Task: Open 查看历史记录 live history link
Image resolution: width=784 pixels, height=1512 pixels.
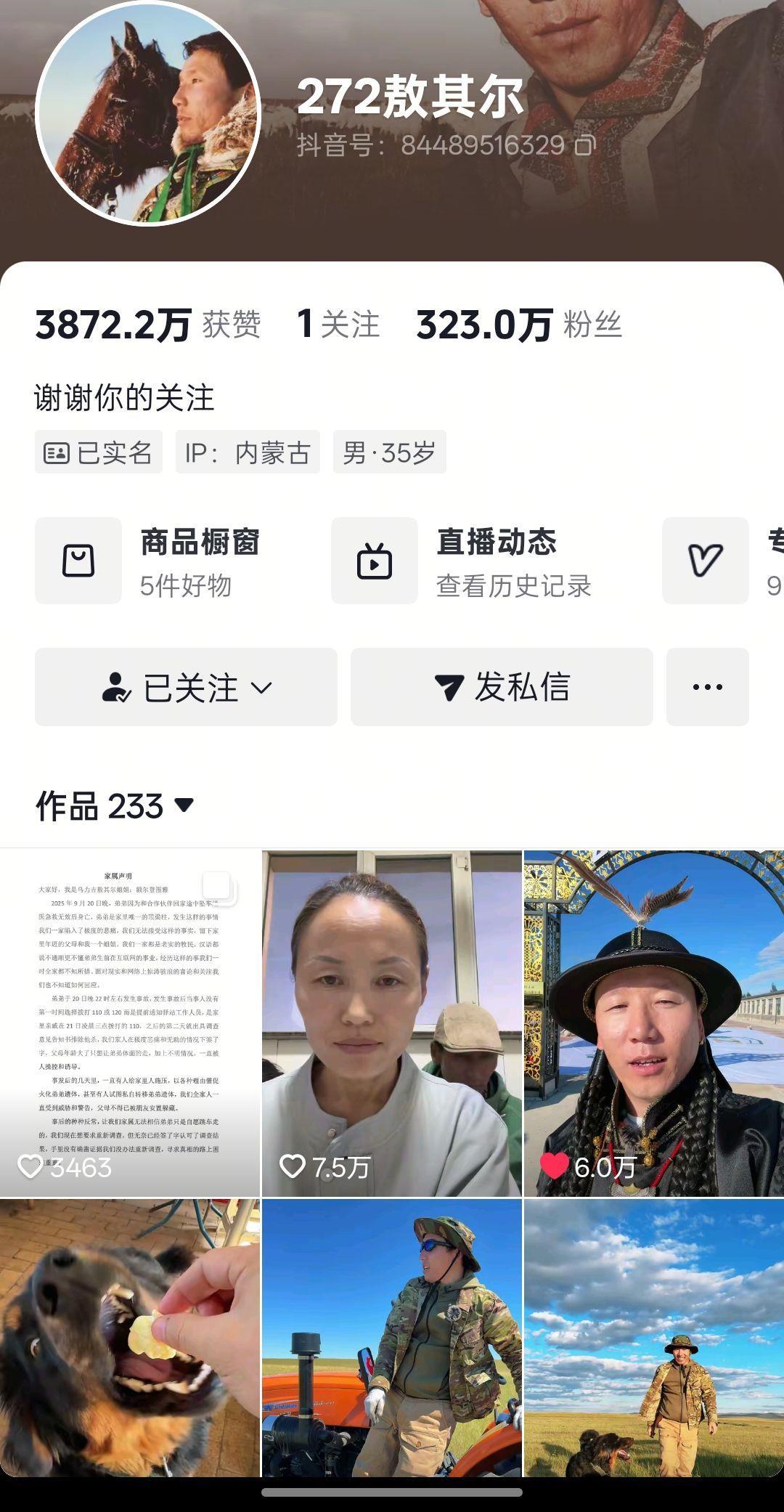Action: pos(513,590)
